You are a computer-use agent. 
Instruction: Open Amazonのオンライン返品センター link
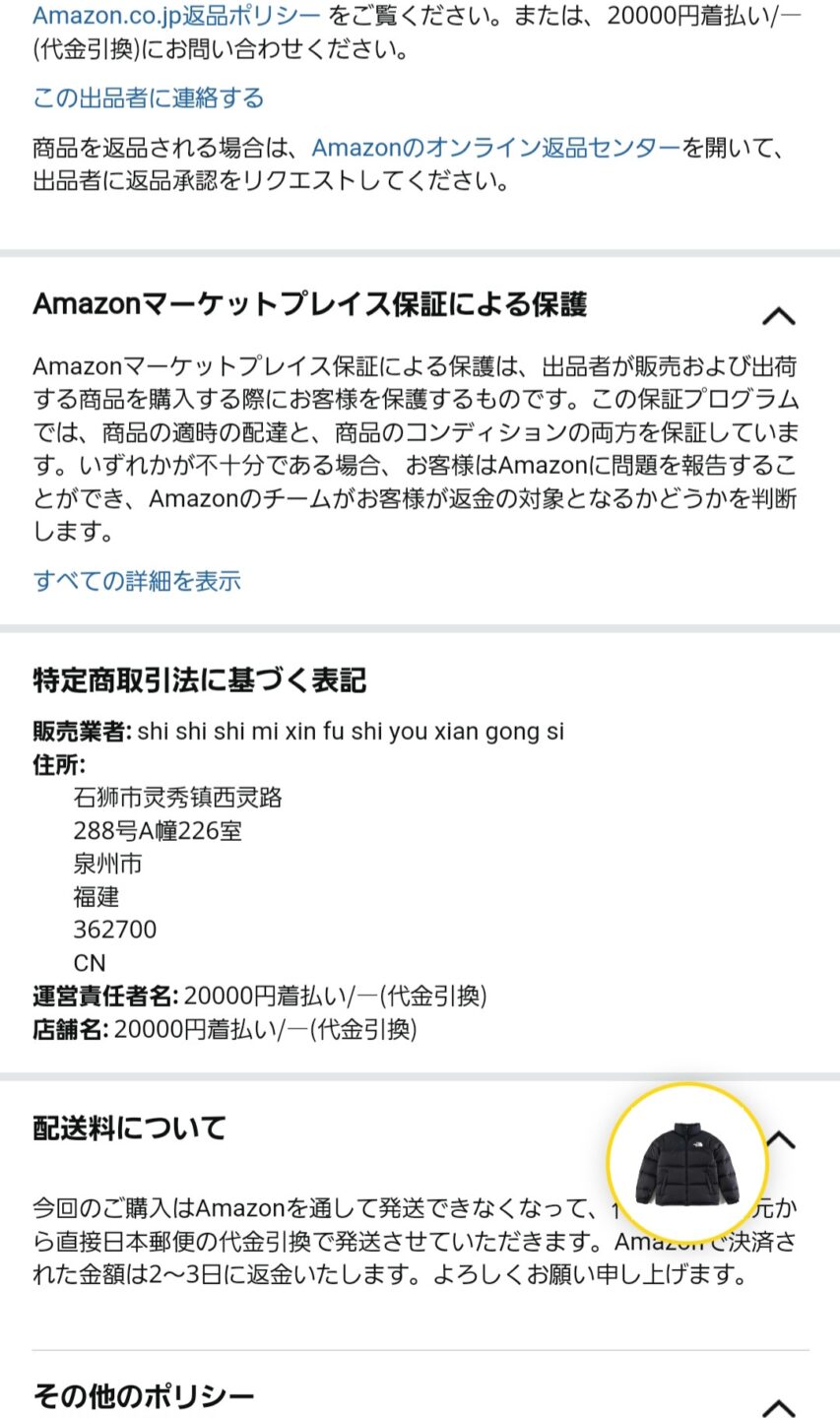click(x=496, y=148)
